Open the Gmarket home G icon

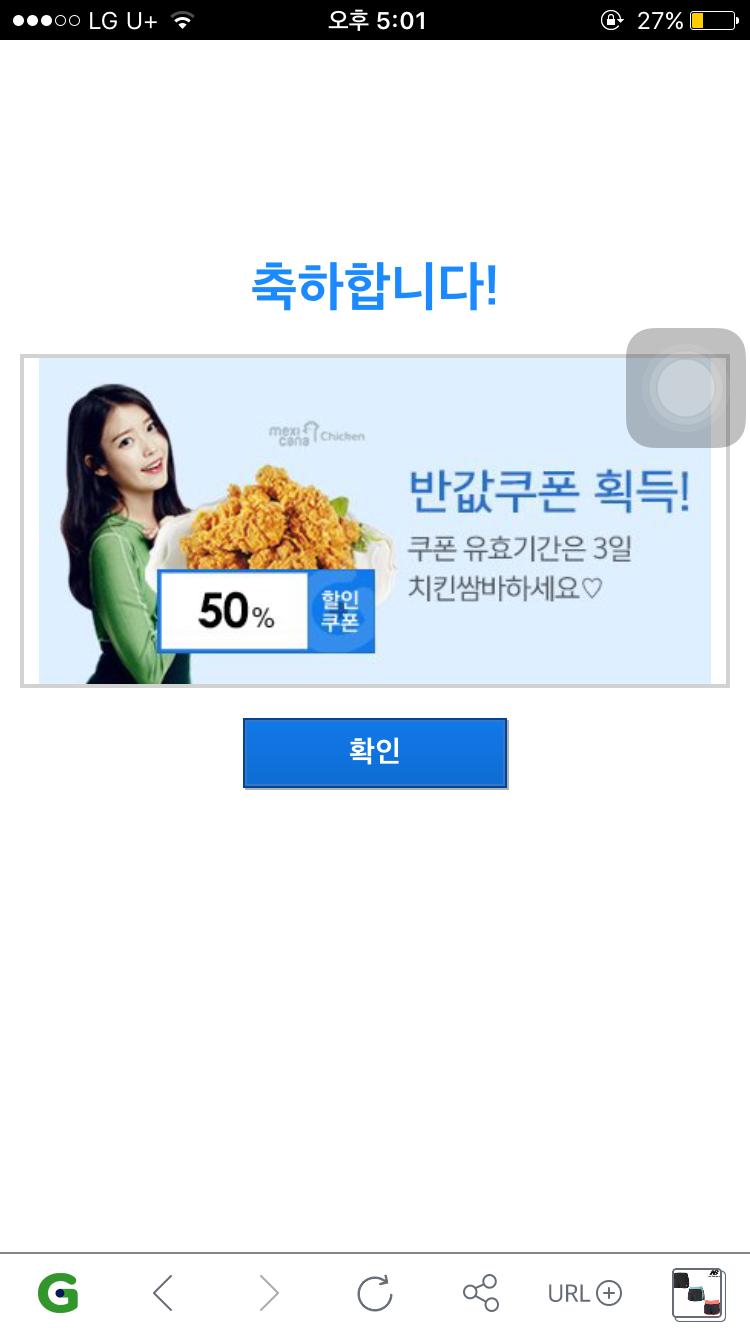58,1293
